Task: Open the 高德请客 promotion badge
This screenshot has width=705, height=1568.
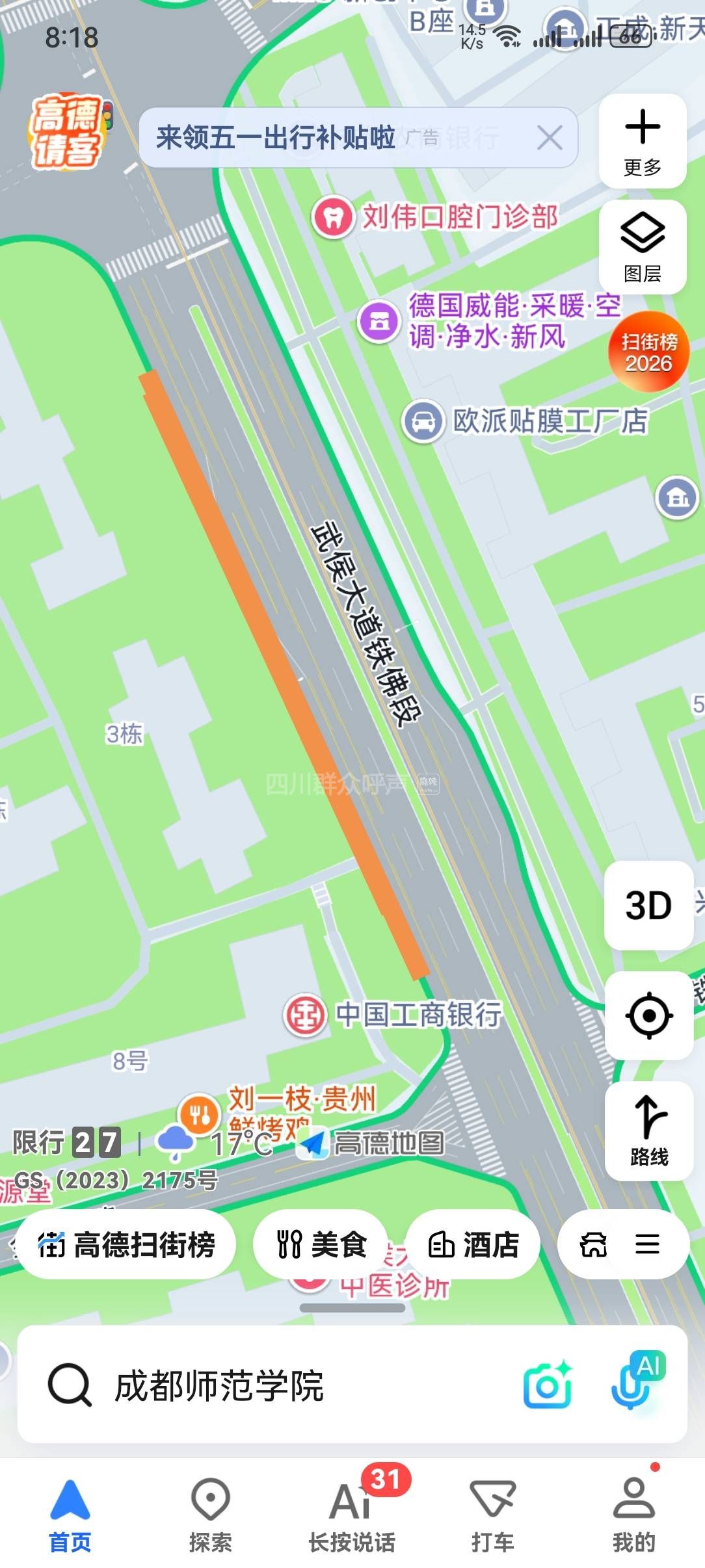Action: (67, 132)
